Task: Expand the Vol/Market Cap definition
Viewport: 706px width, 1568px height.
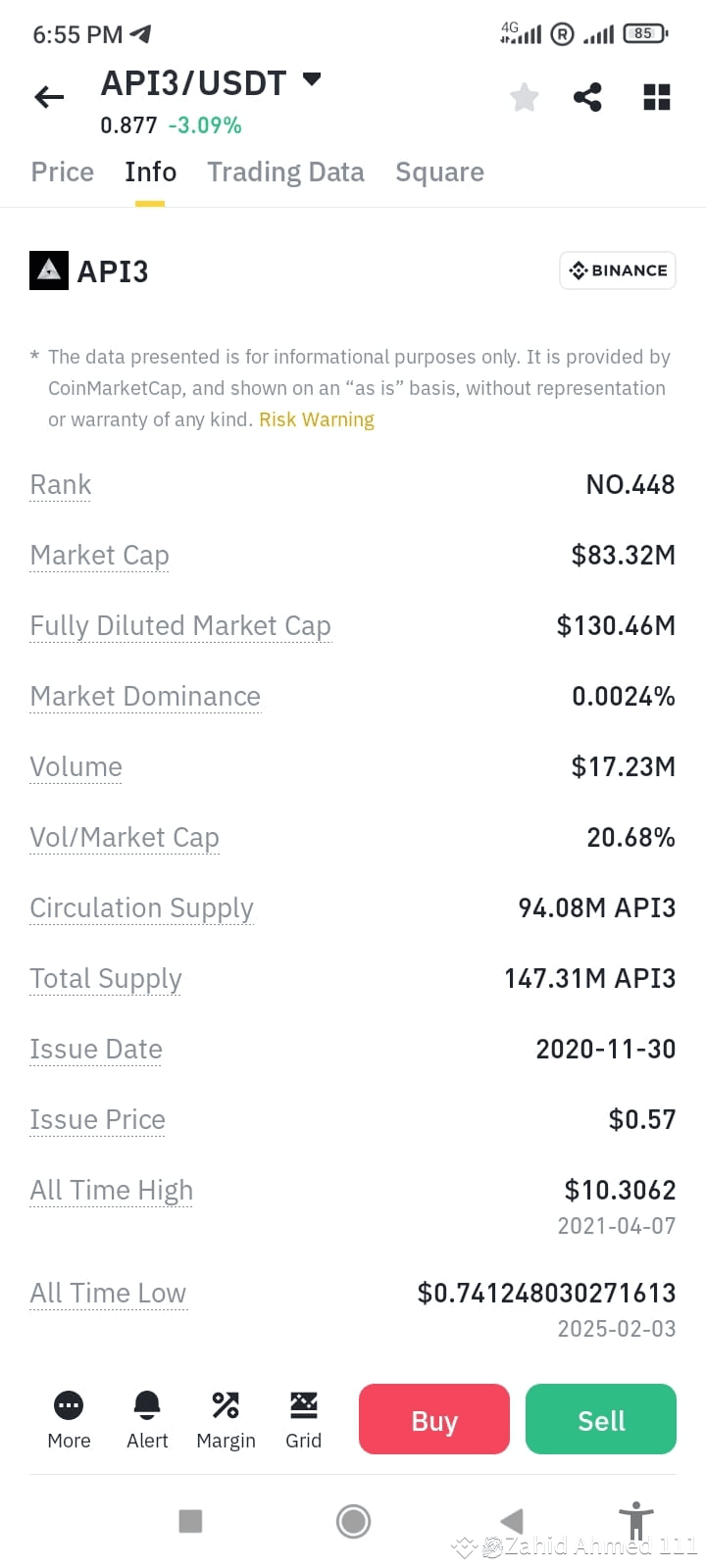Action: click(x=124, y=837)
